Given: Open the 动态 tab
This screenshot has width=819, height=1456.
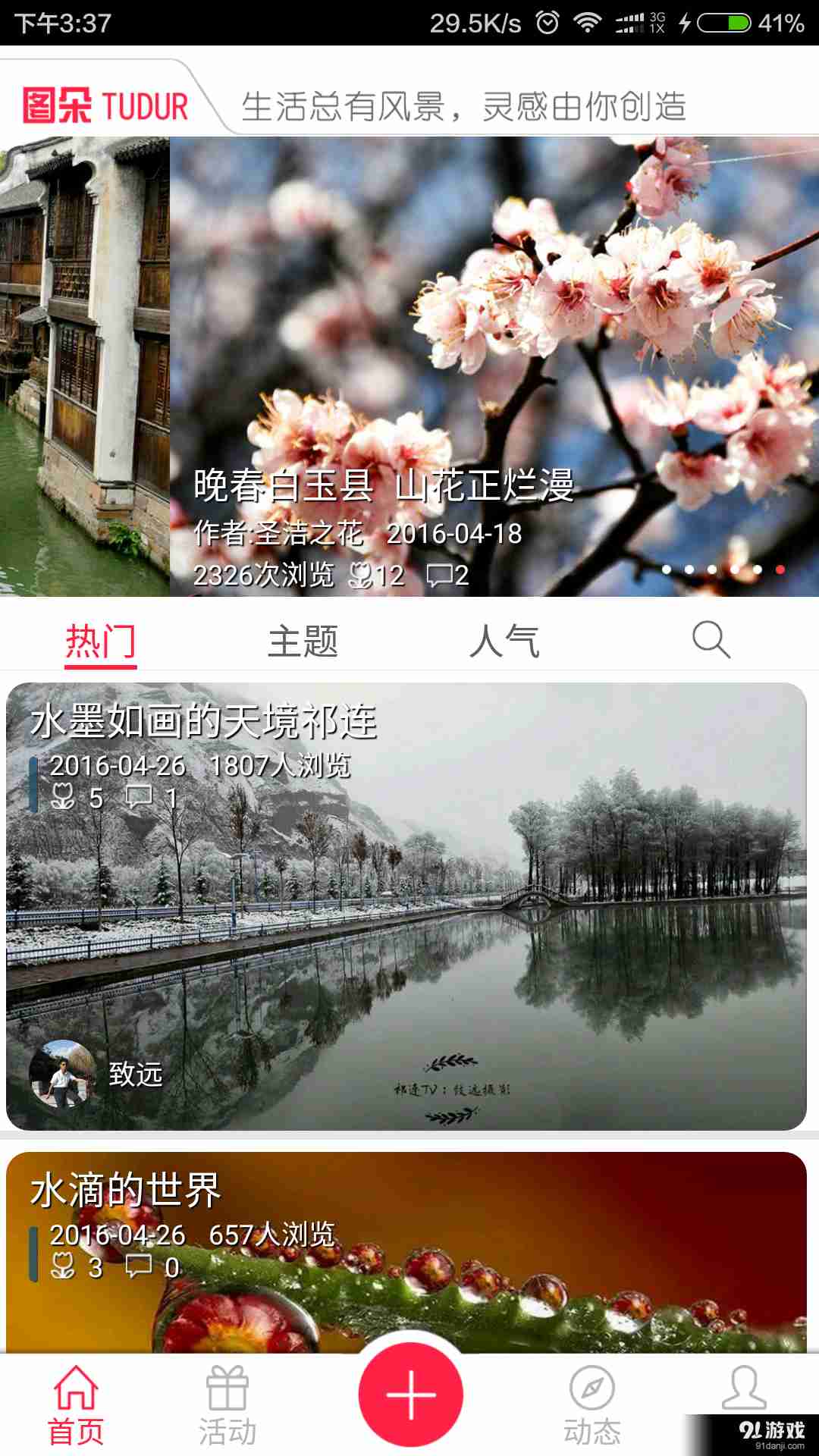Looking at the screenshot, I should point(592,1405).
